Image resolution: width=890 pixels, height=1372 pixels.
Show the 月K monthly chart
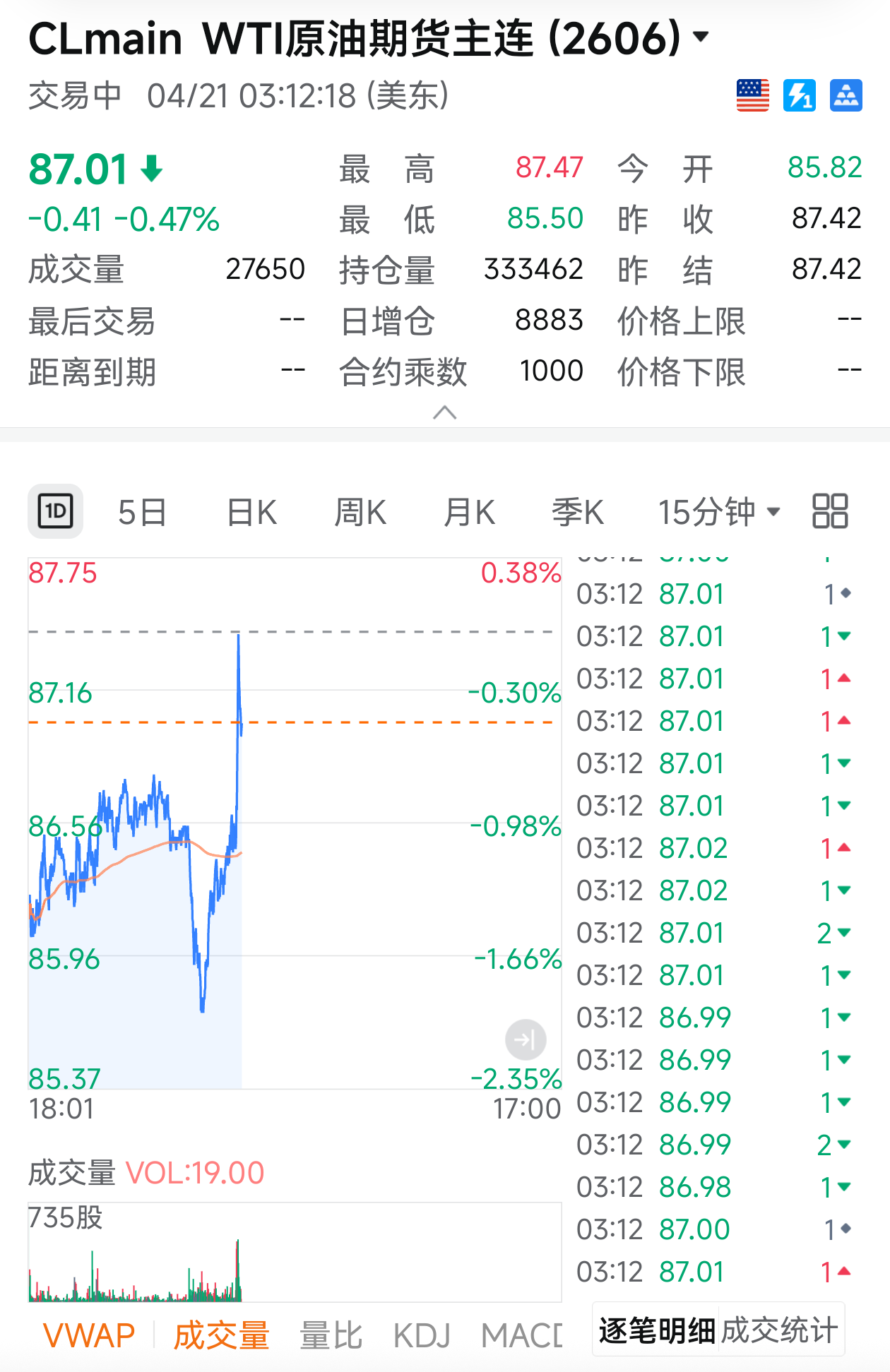click(469, 512)
